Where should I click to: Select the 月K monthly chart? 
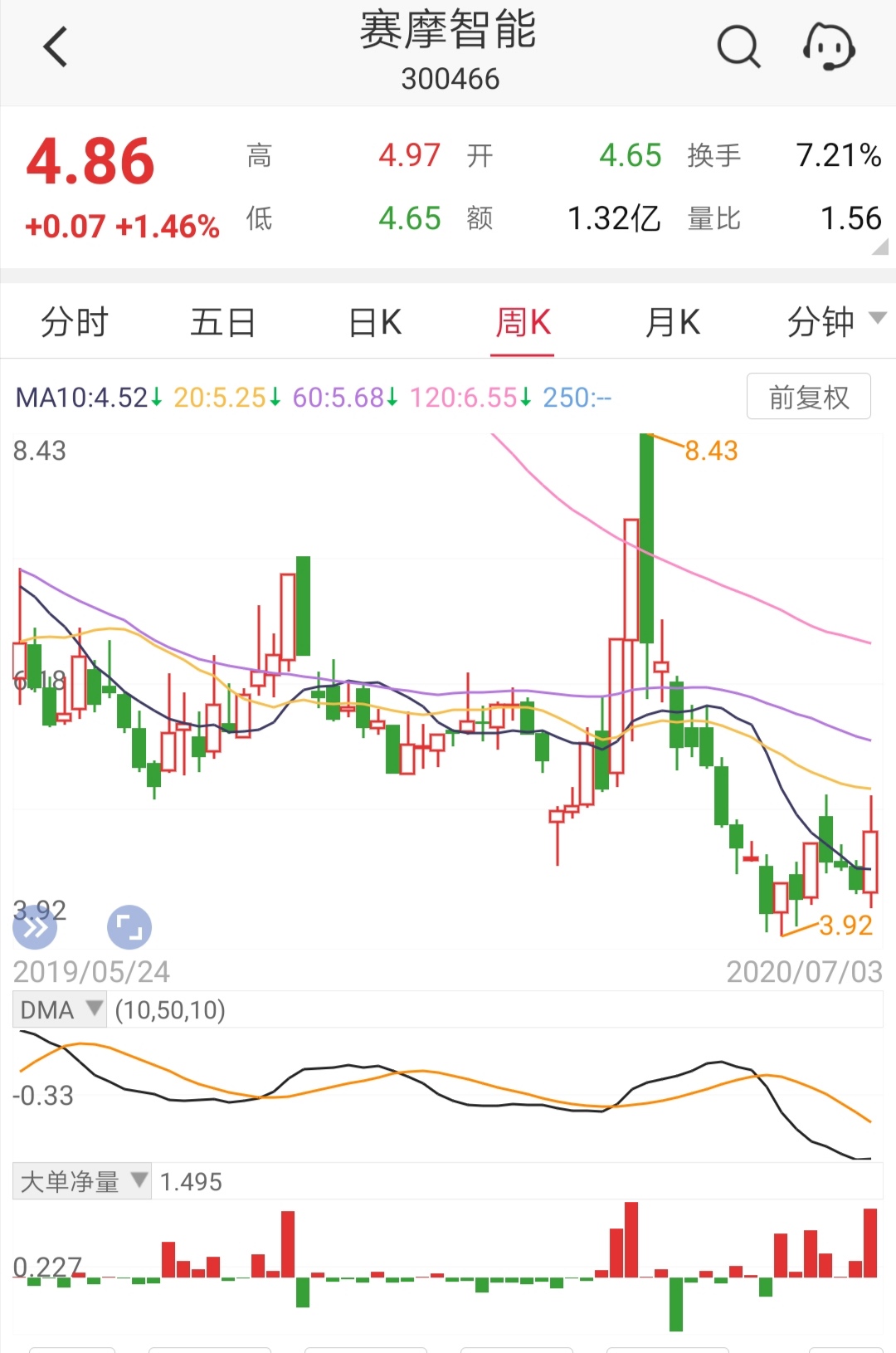(x=672, y=322)
